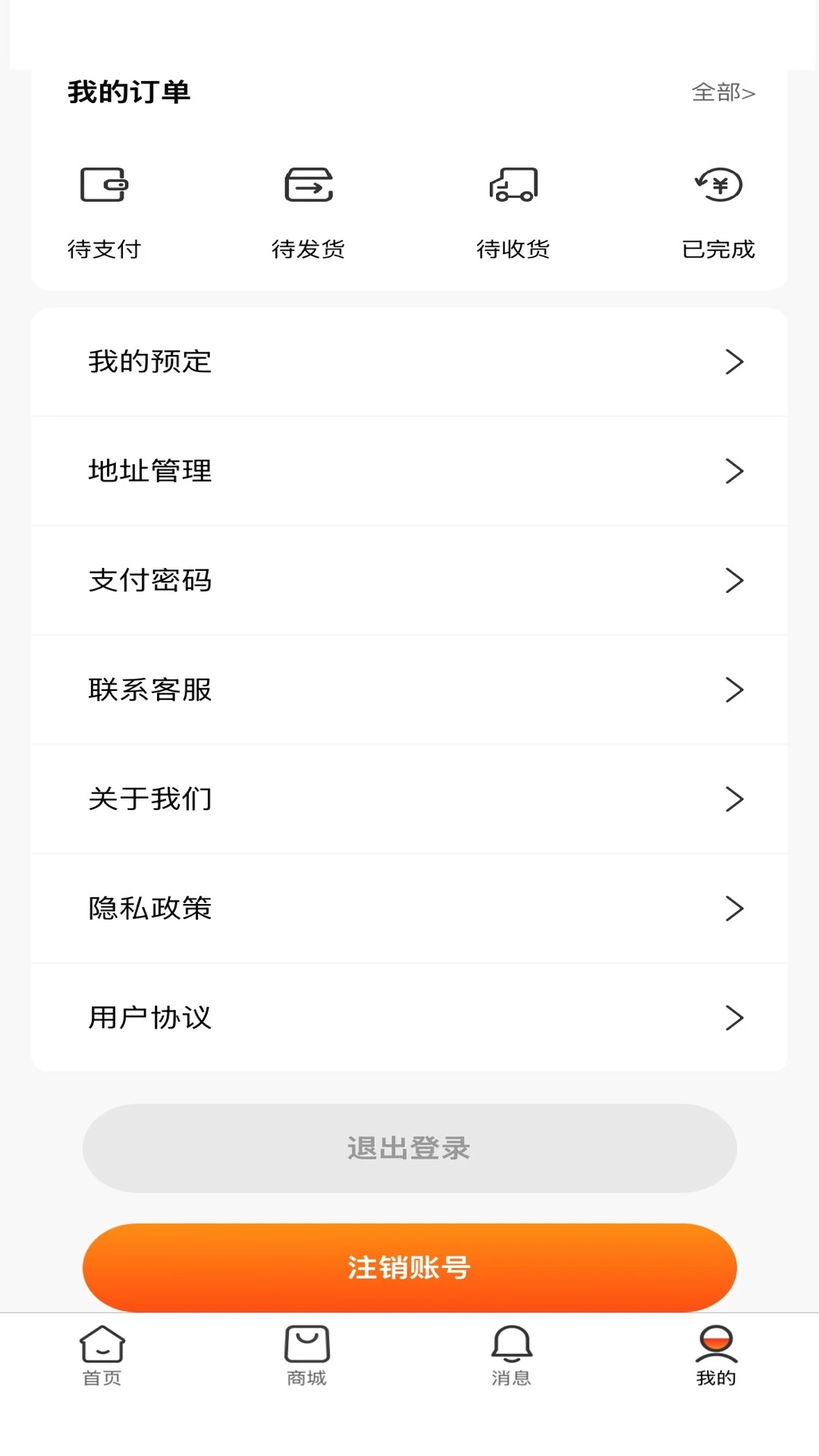Screen dimensions: 819x1456
Task: Tap the orange 注销账号 delete account button
Action: [409, 1266]
